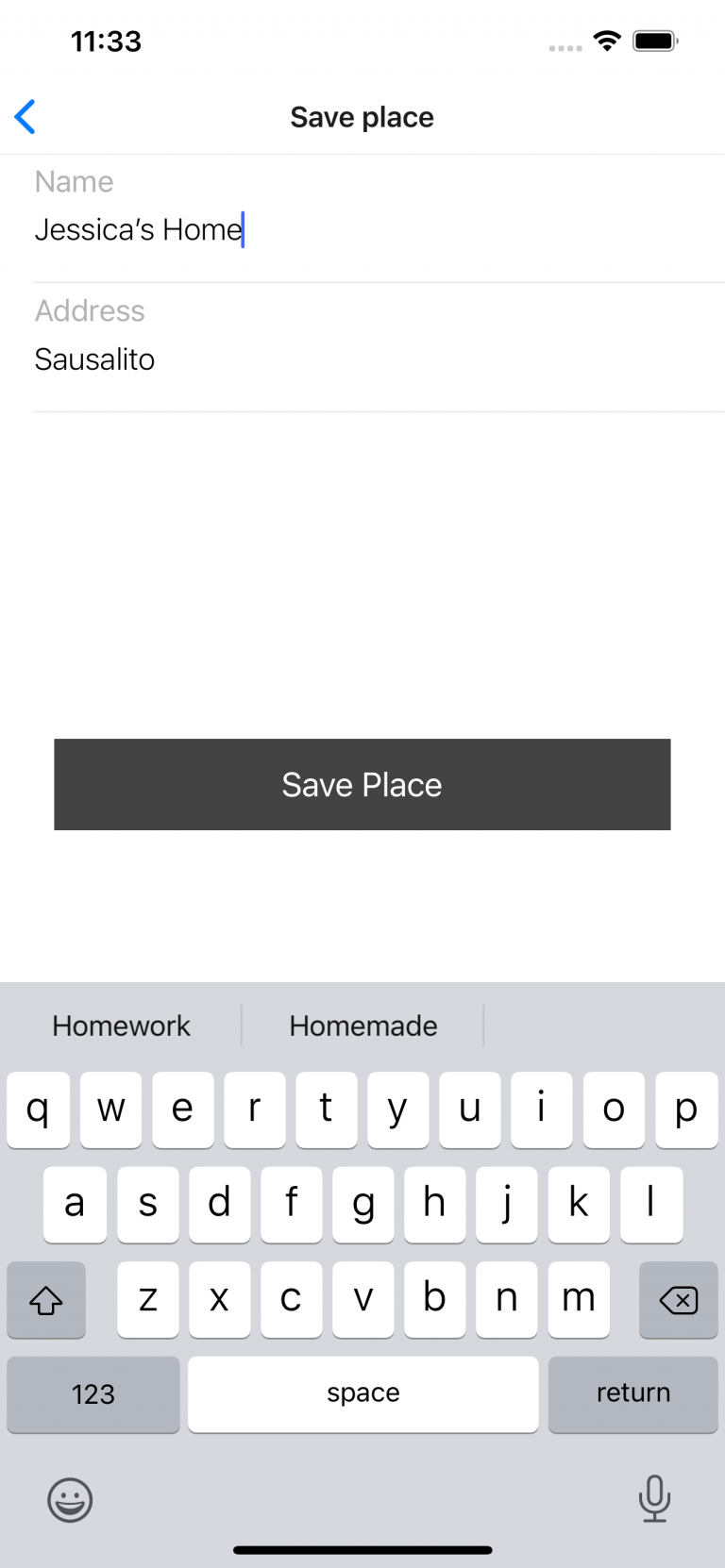This screenshot has width=725, height=1568.
Task: Tap the emoji keyboard icon
Action: 70,1501
